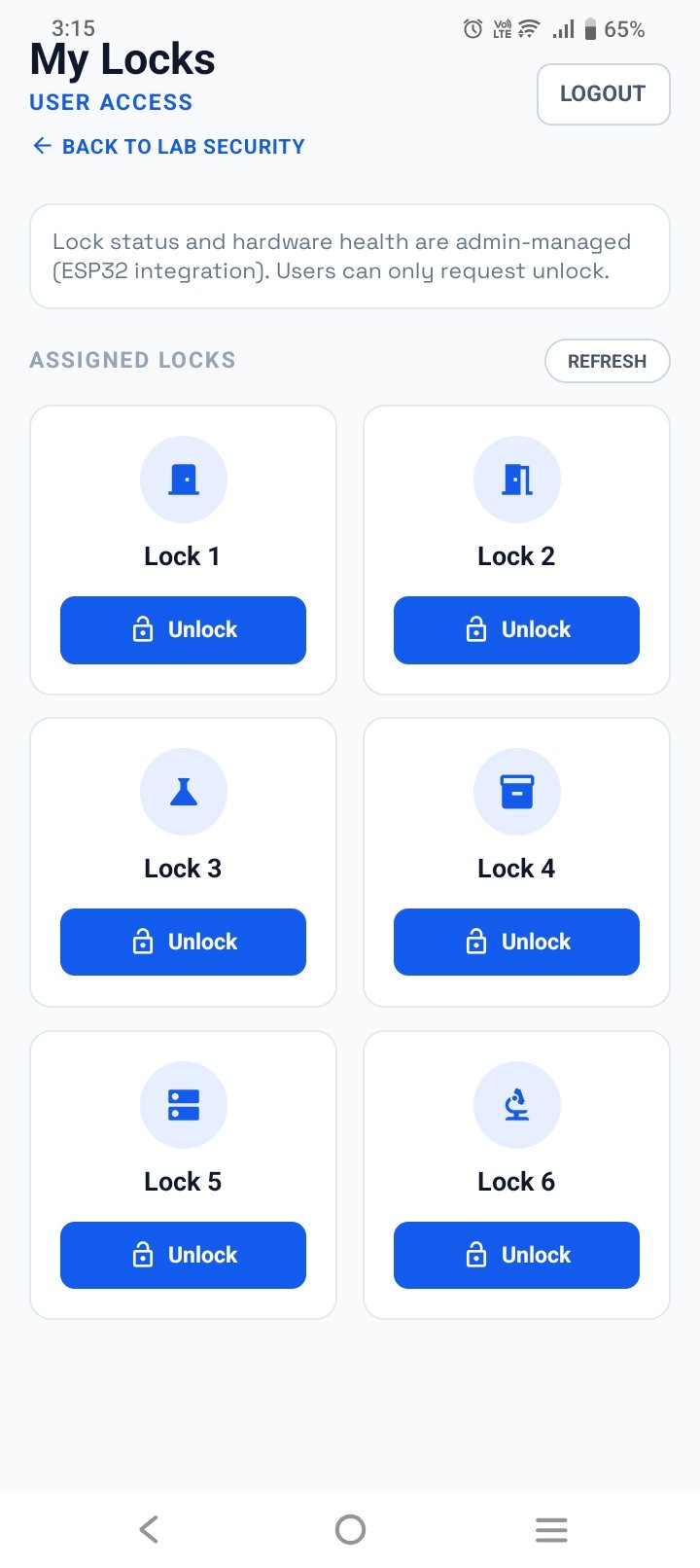Click the padlock icon inside Lock 6's Unlock button
The height and width of the screenshot is (1568, 700).
[x=475, y=1255]
